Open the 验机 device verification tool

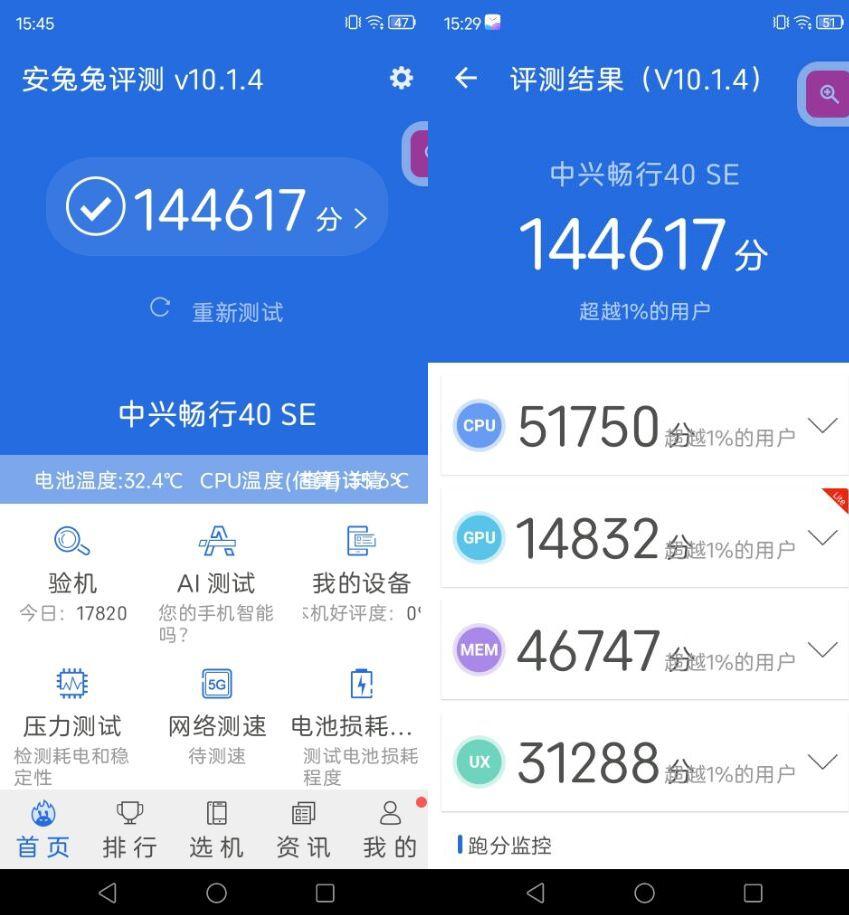pos(72,563)
